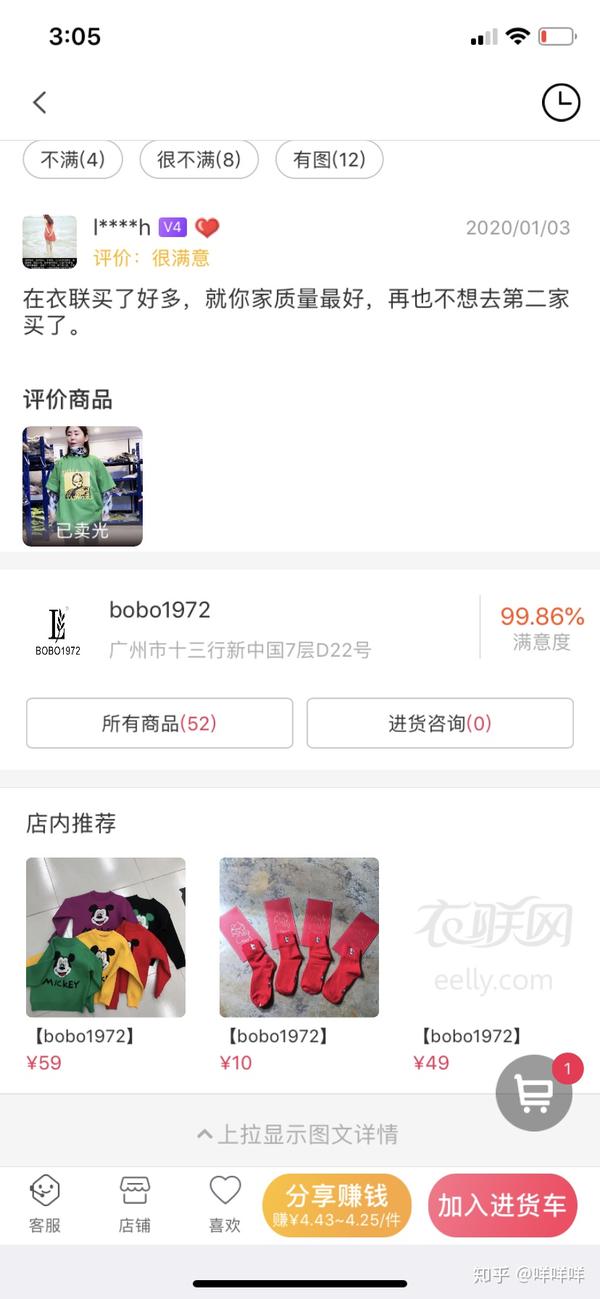Open the reviewed green T-shirt product
The width and height of the screenshot is (600, 1299).
(x=83, y=486)
